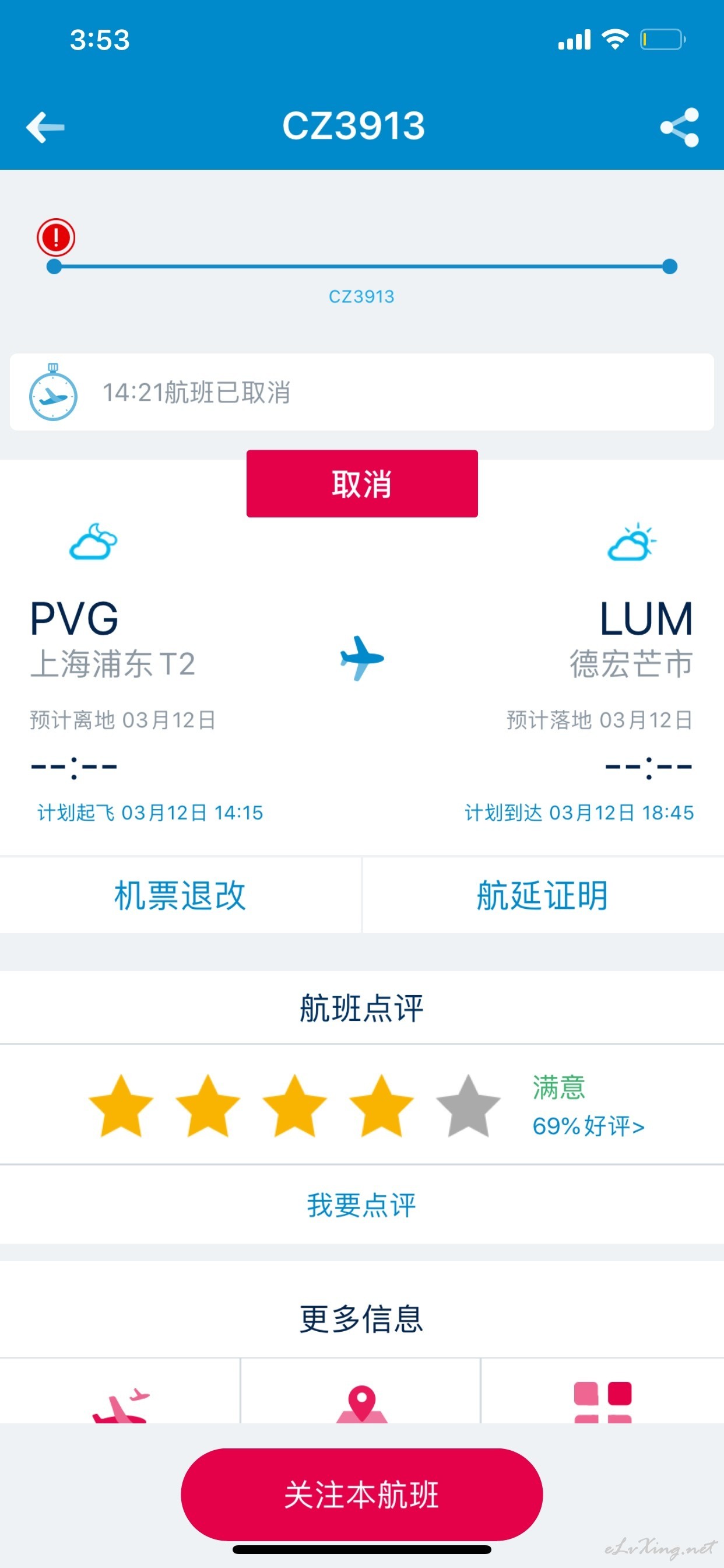Open 机票退改 ticket refund and change
This screenshot has height=1568, width=724.
pyautogui.click(x=180, y=895)
